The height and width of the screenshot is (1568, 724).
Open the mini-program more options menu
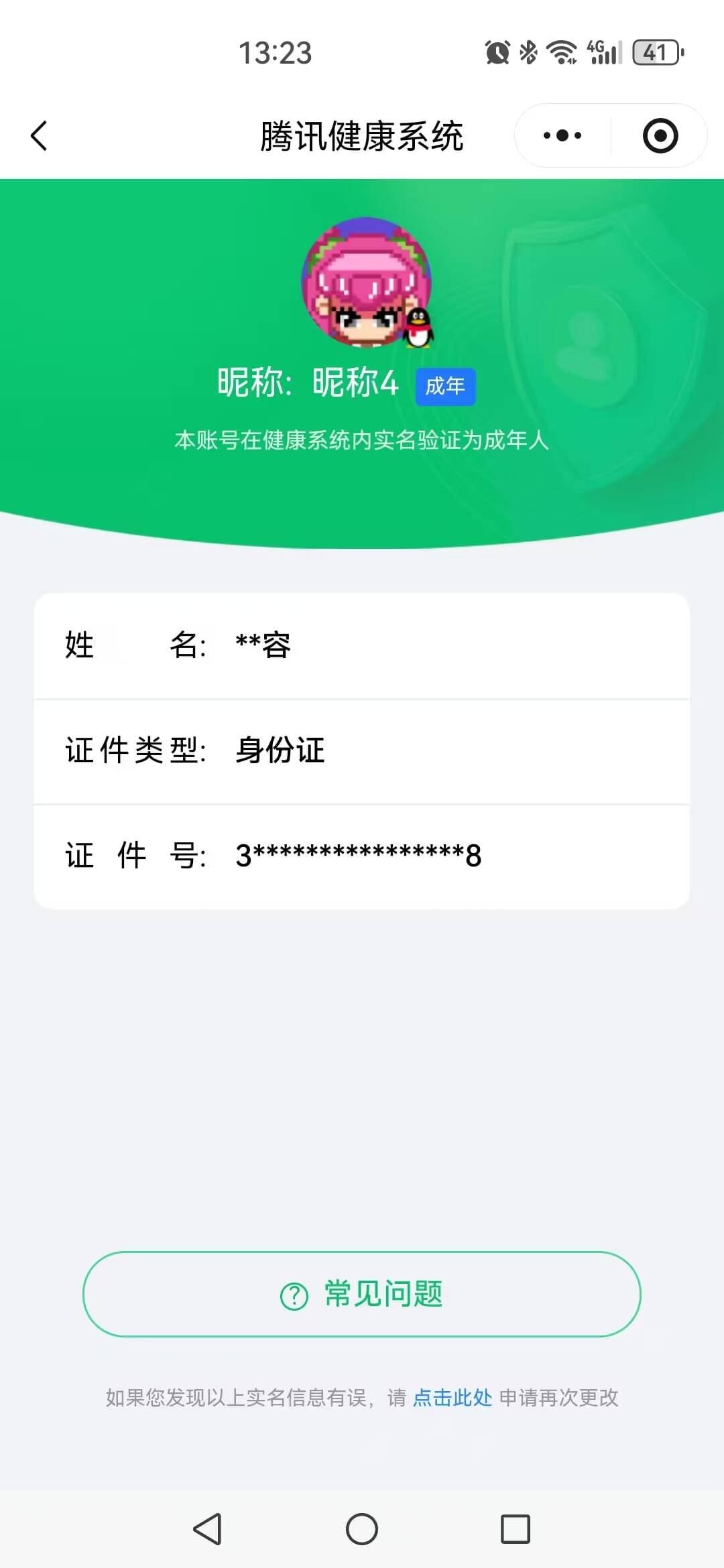(560, 135)
